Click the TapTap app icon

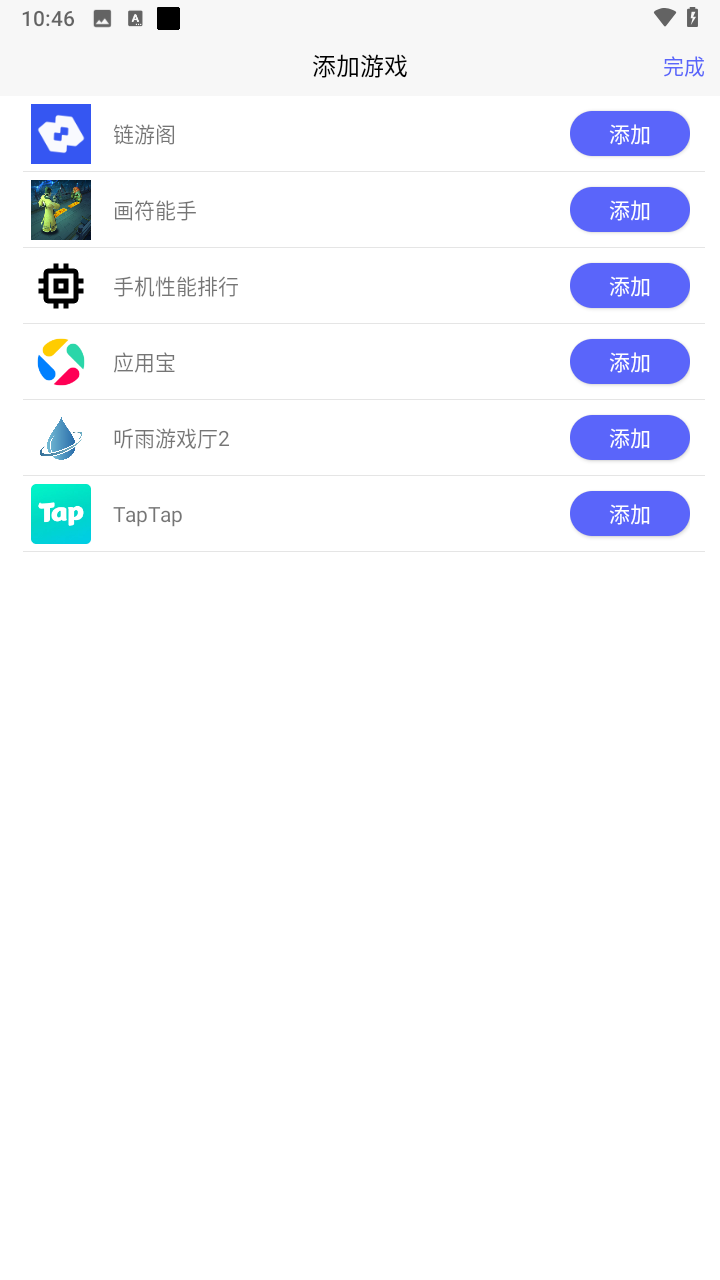point(60,513)
